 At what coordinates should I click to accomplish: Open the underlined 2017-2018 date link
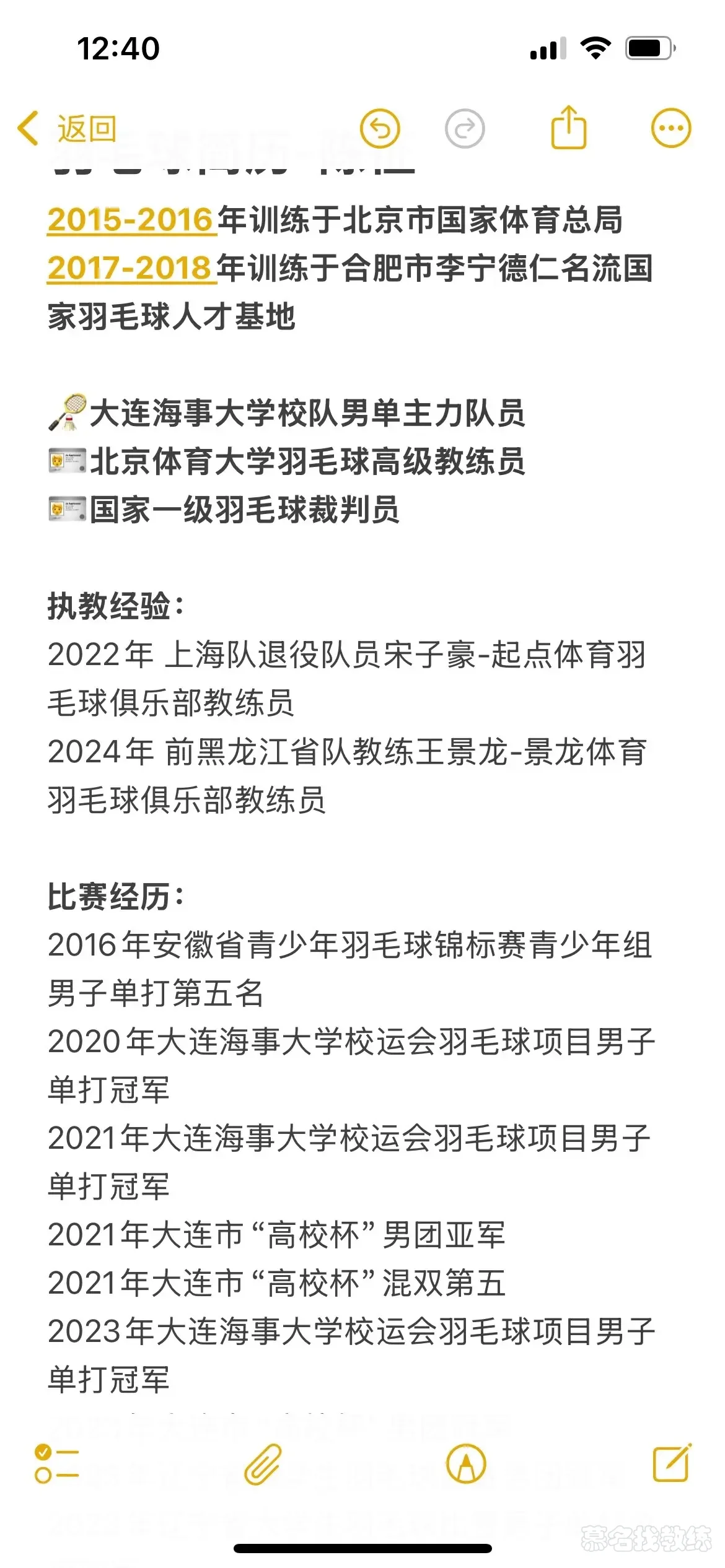pyautogui.click(x=131, y=268)
